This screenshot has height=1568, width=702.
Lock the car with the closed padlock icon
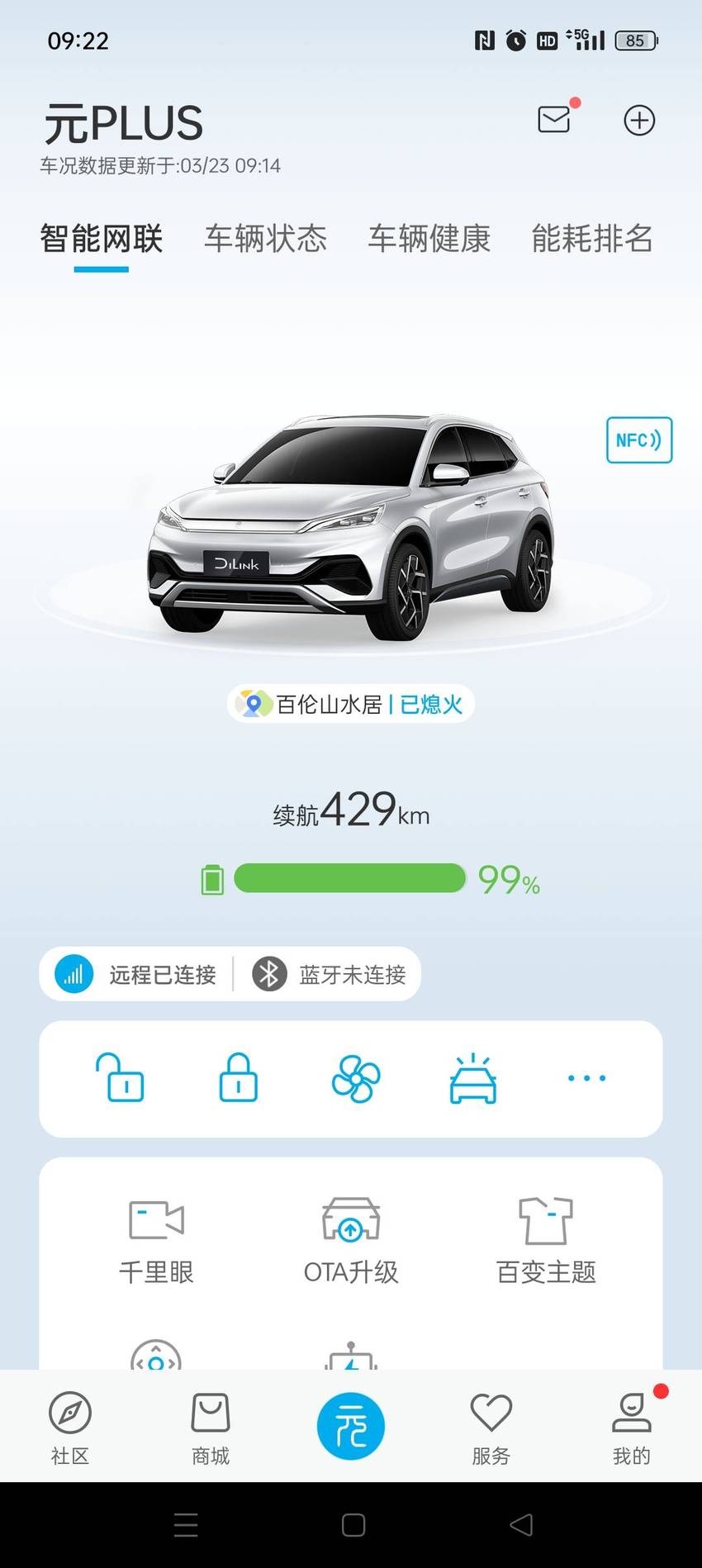(238, 1077)
